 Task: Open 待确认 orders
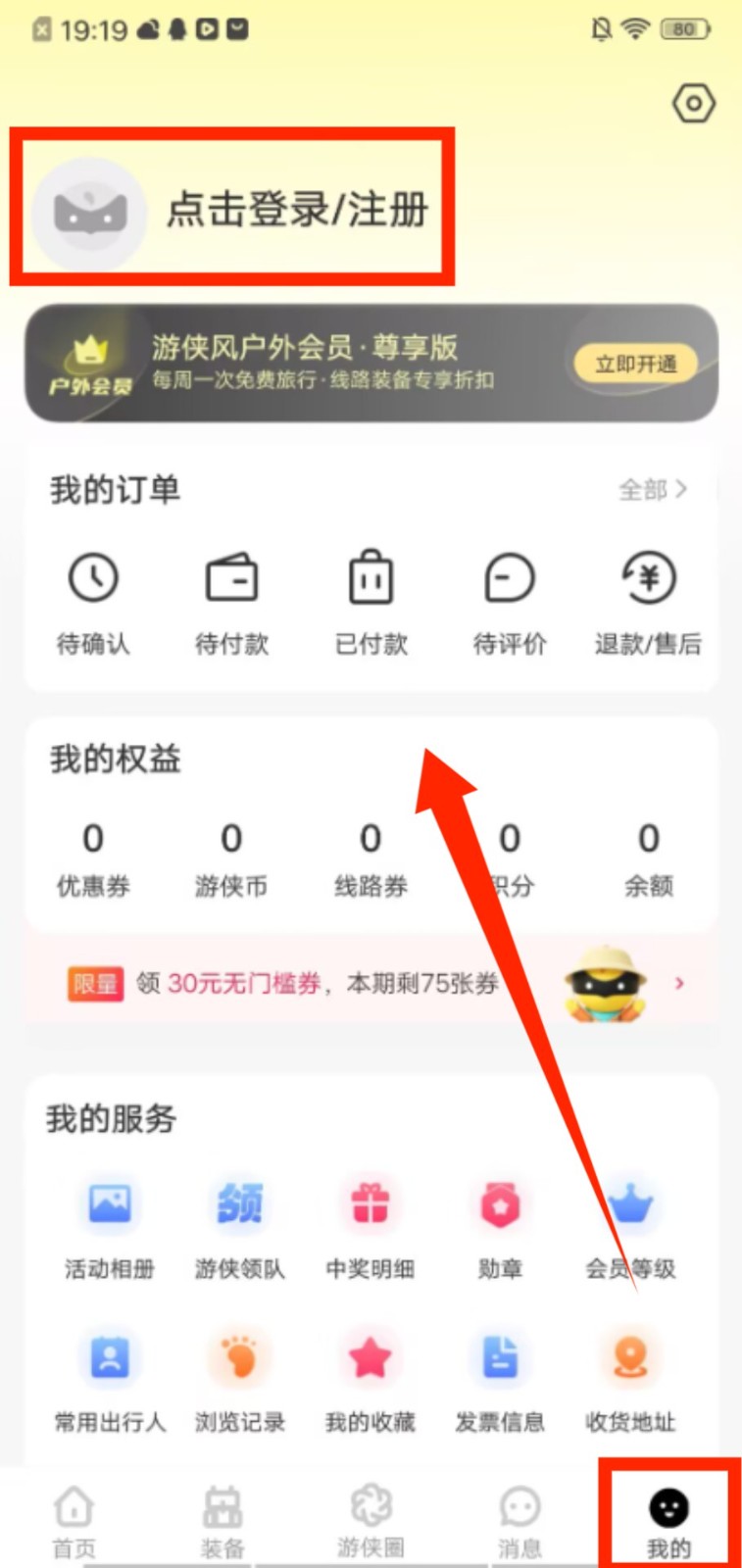point(93,600)
